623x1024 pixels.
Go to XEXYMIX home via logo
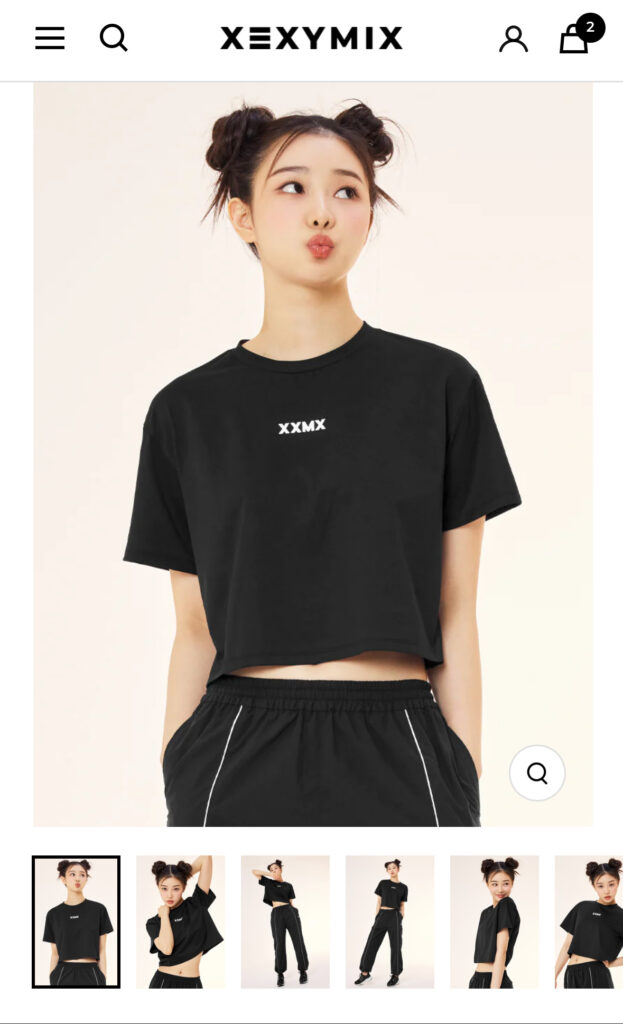point(311,38)
